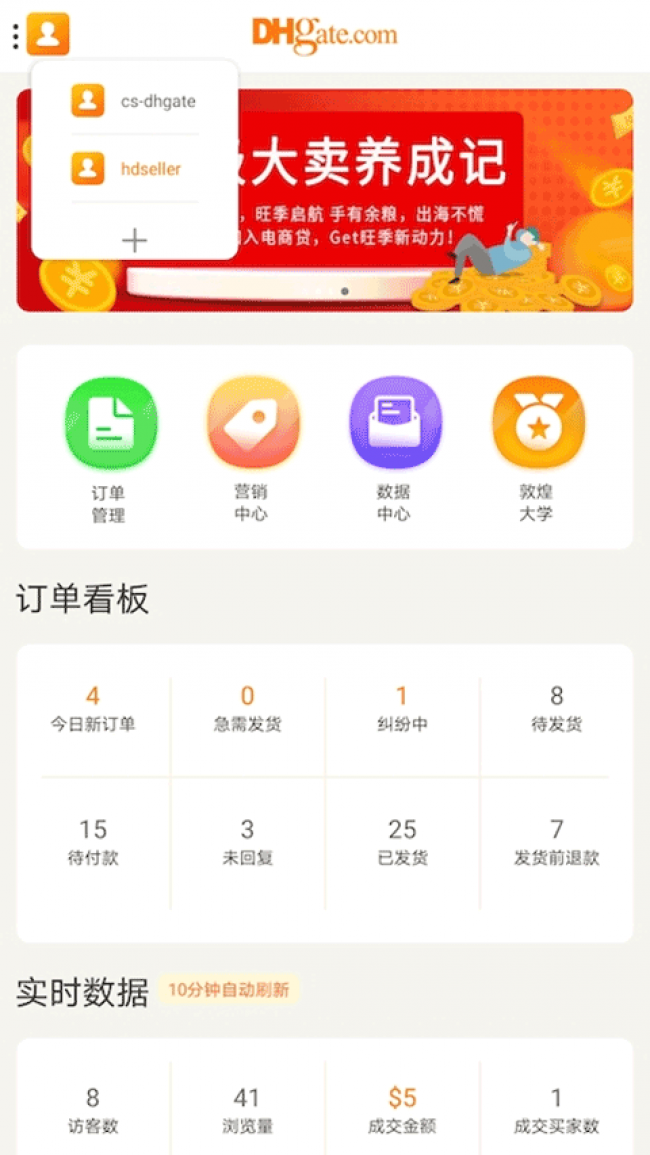Open 订单管理 order management
650x1155 pixels.
109,450
